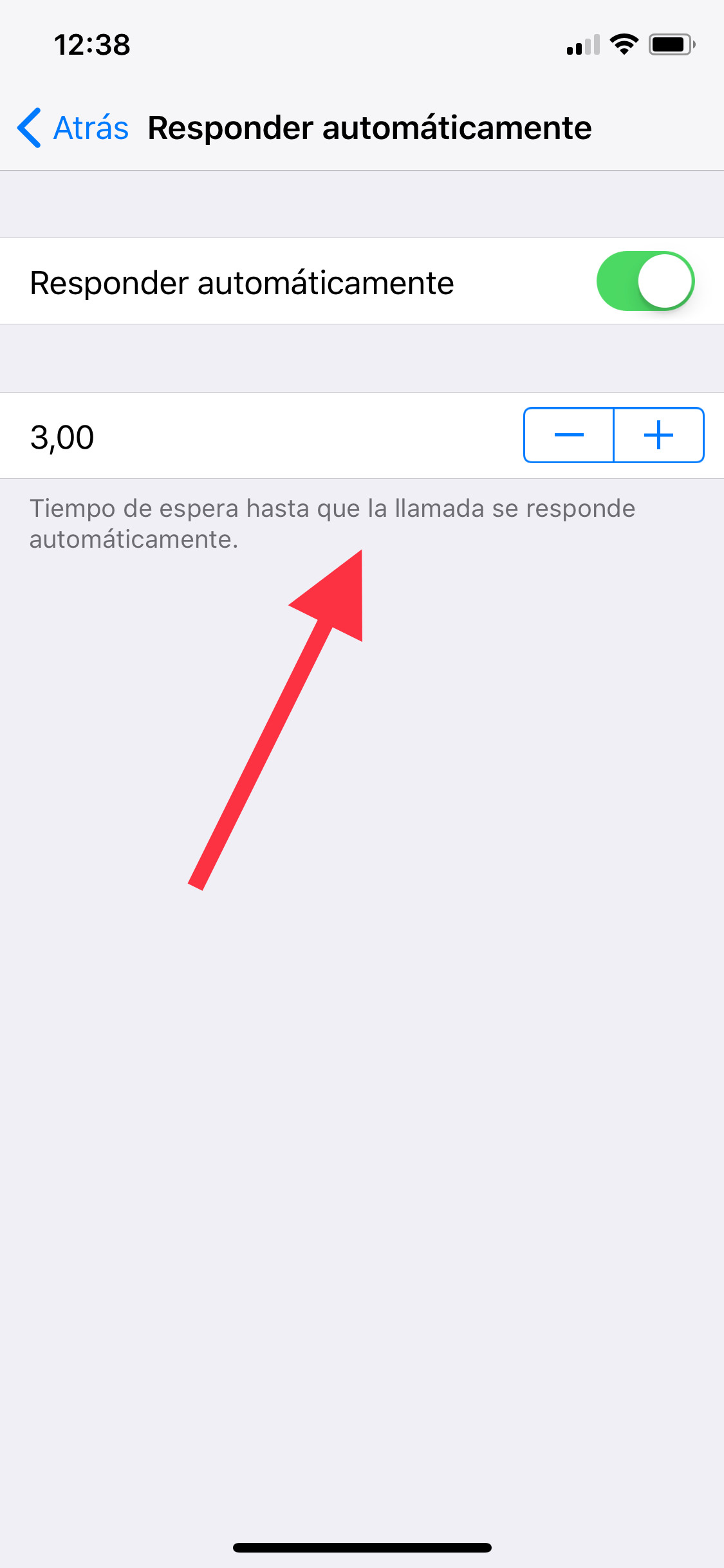Increase wait time with plus button

point(658,435)
